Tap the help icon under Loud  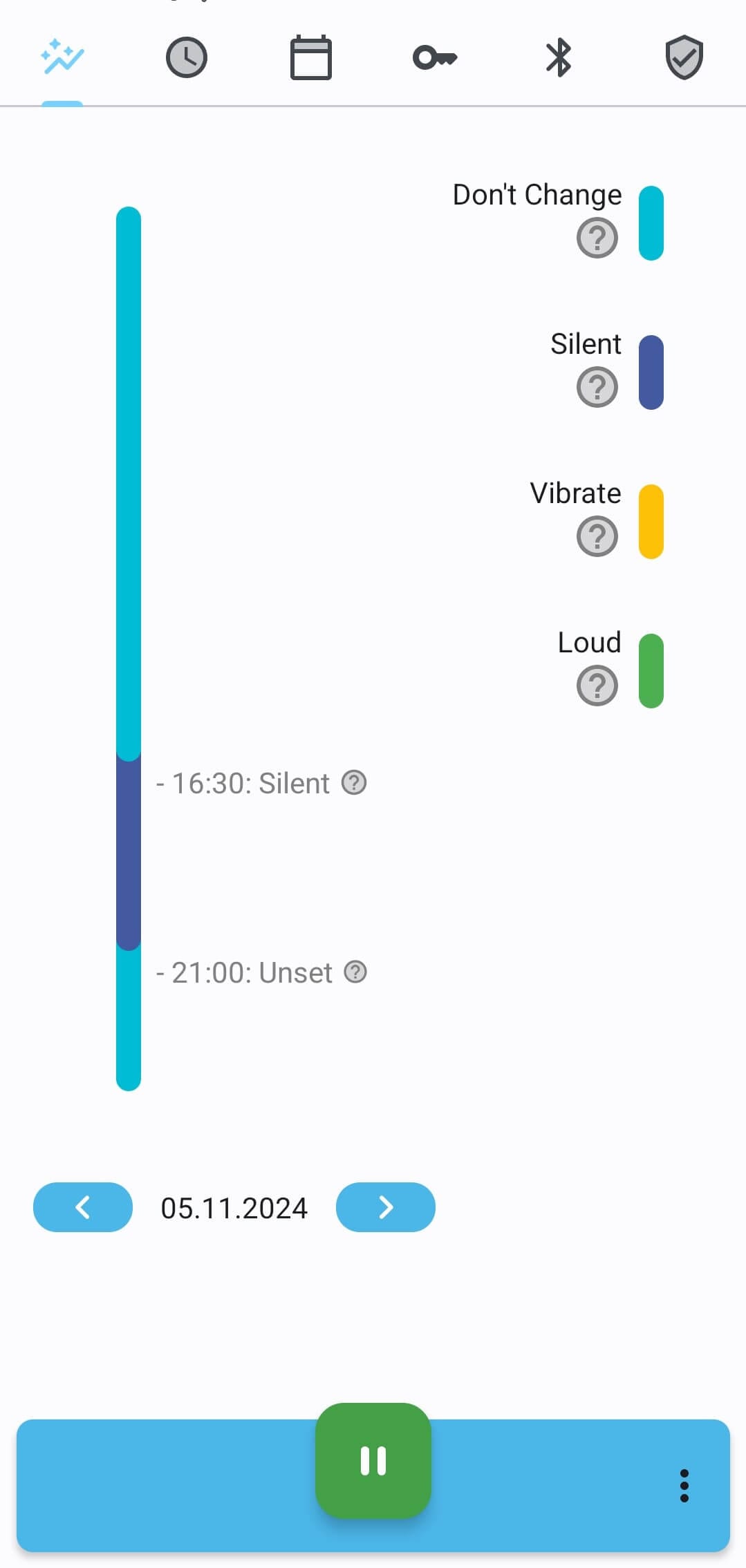point(597,686)
